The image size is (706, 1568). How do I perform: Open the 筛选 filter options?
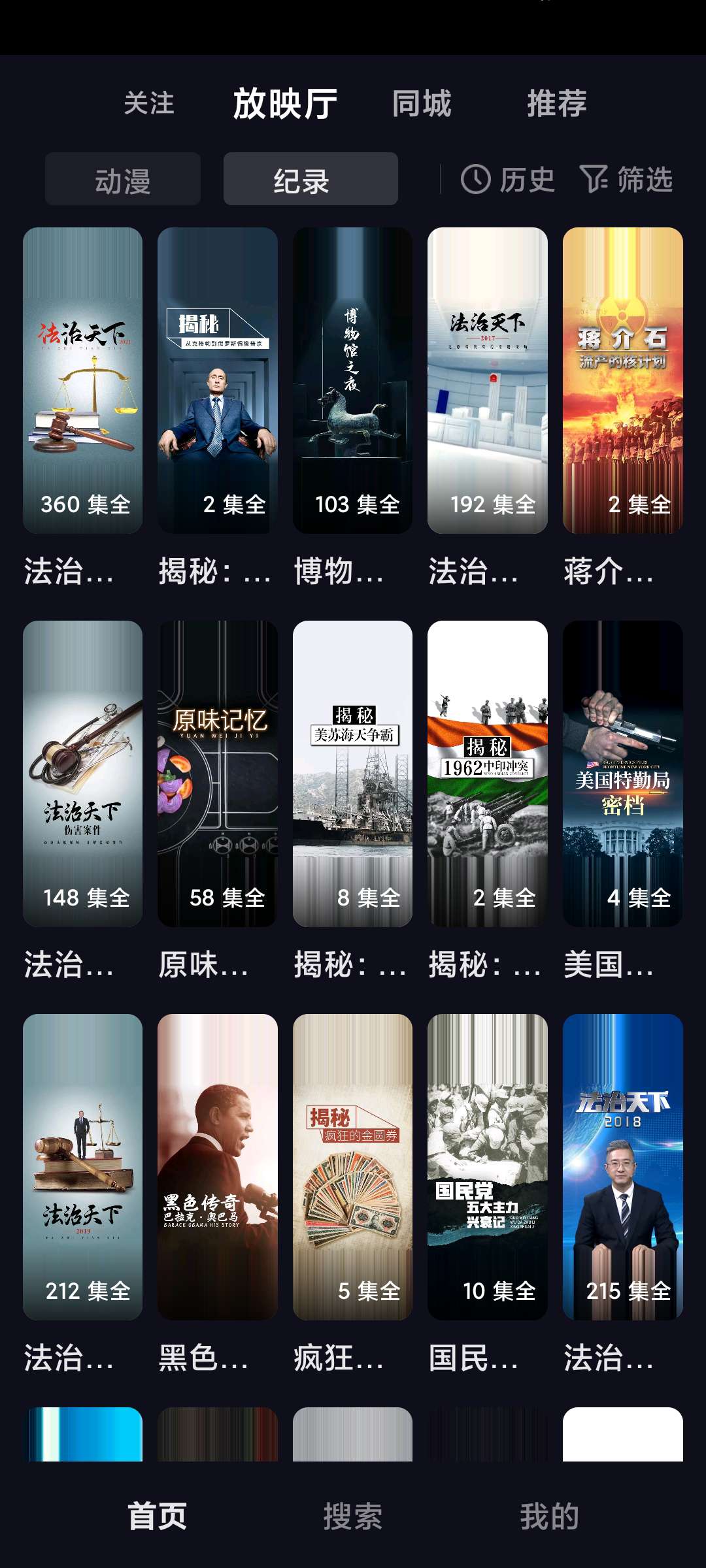[x=626, y=180]
